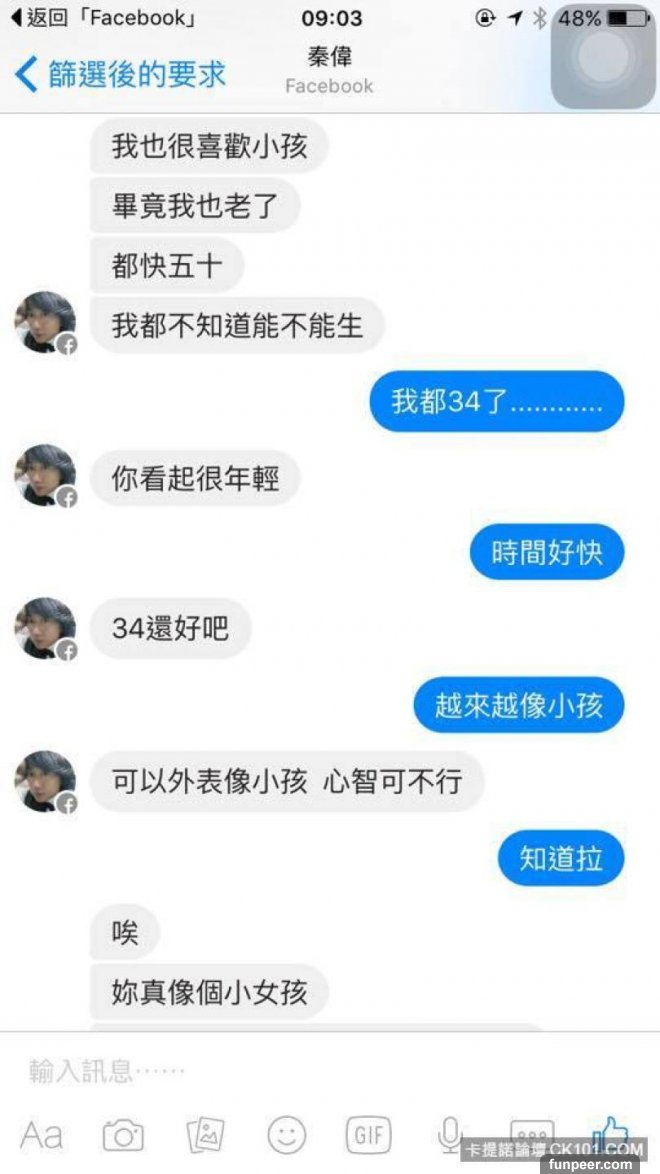View avatar next to 34還好吧 message

tap(45, 629)
